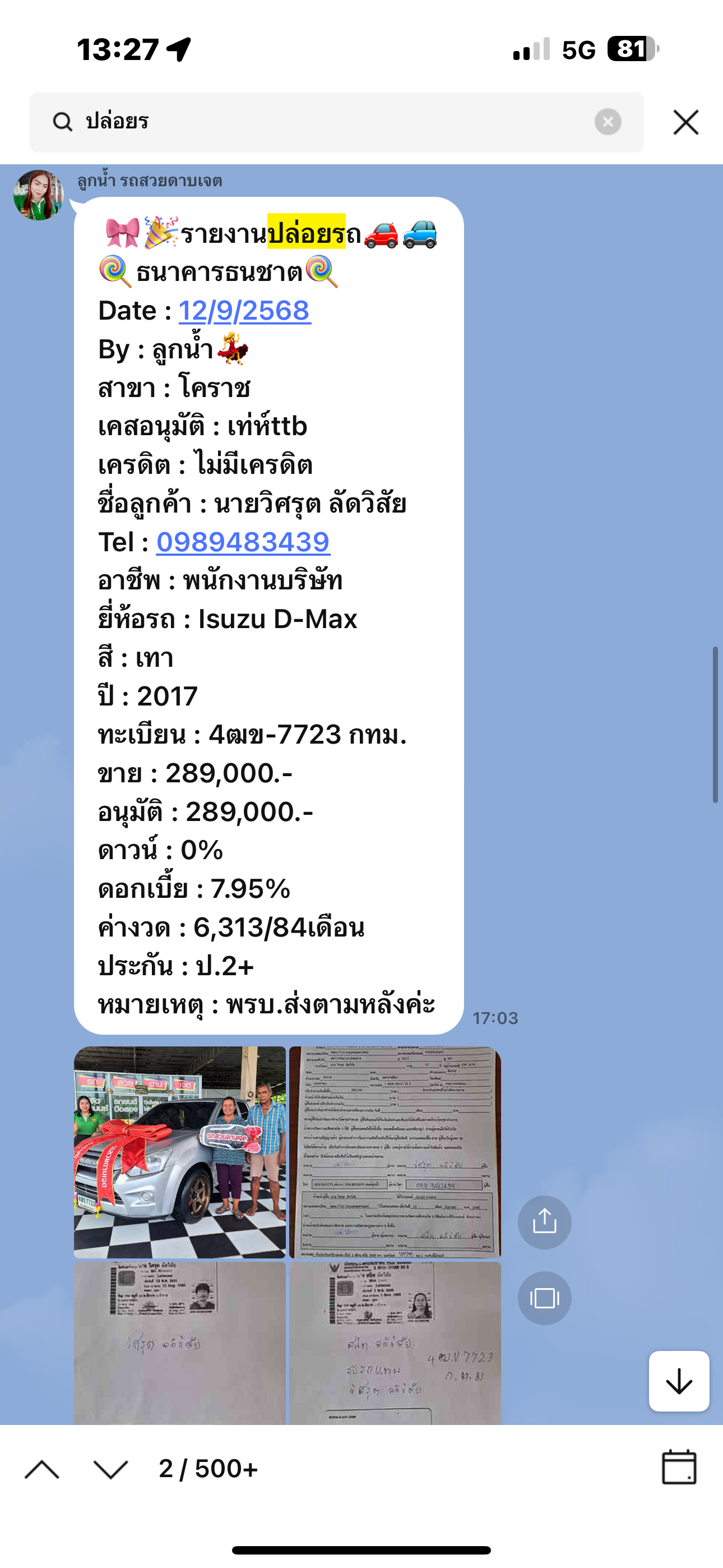Go to the previous search result
The image size is (723, 1568).
tap(42, 1469)
